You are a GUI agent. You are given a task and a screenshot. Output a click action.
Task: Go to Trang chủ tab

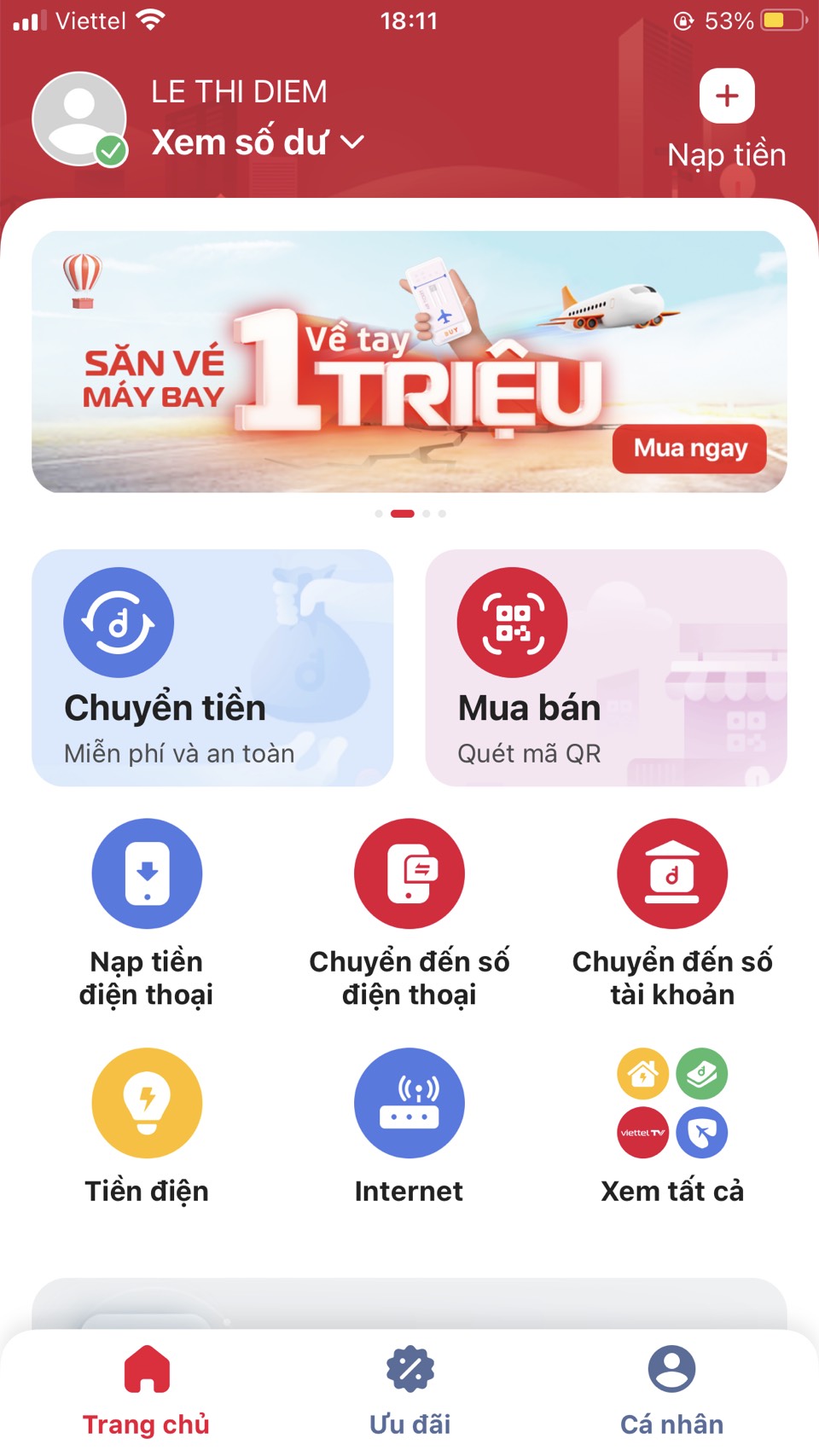tap(147, 1390)
